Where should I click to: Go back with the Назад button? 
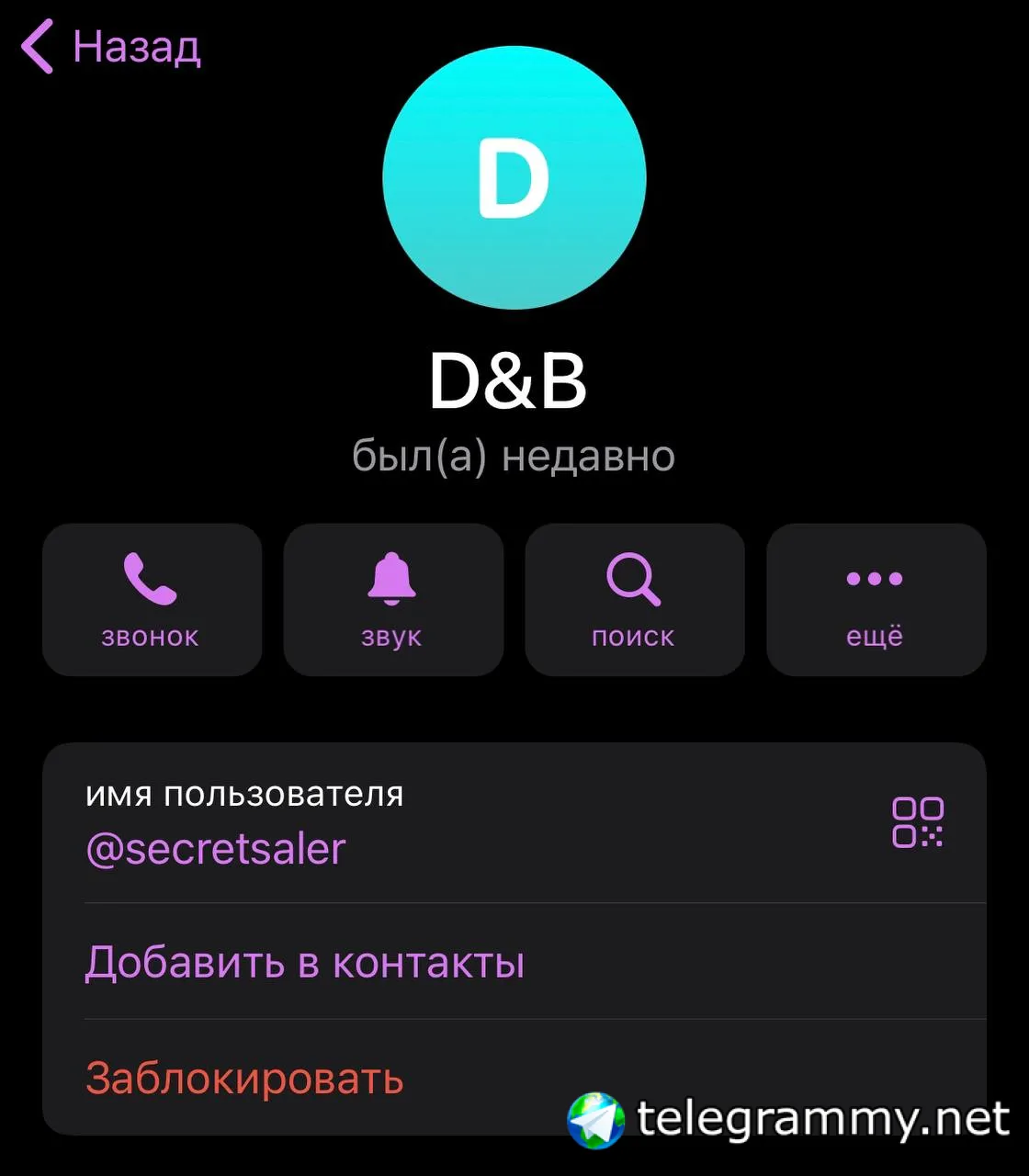pyautogui.click(x=112, y=46)
